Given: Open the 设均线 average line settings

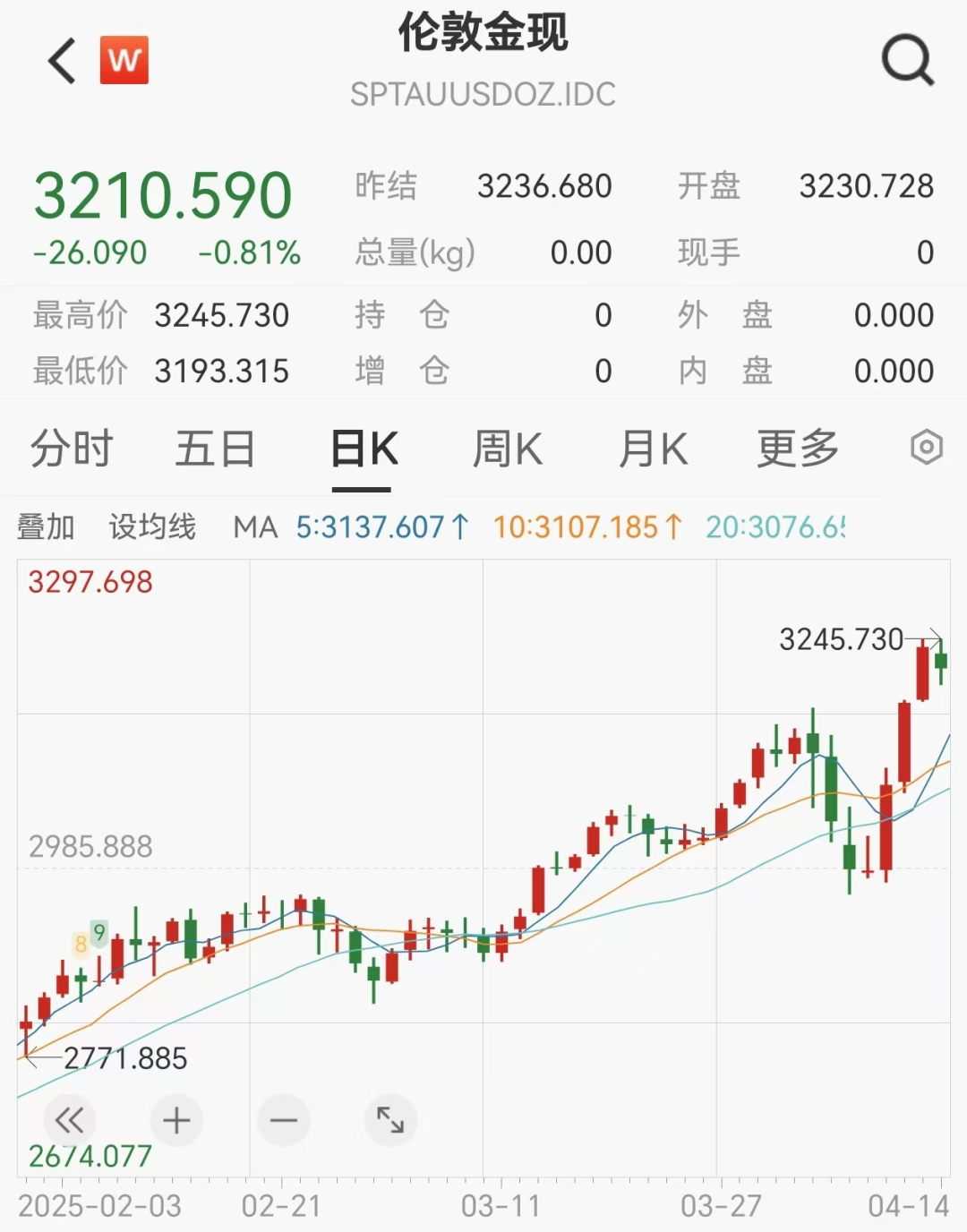Looking at the screenshot, I should [x=152, y=527].
